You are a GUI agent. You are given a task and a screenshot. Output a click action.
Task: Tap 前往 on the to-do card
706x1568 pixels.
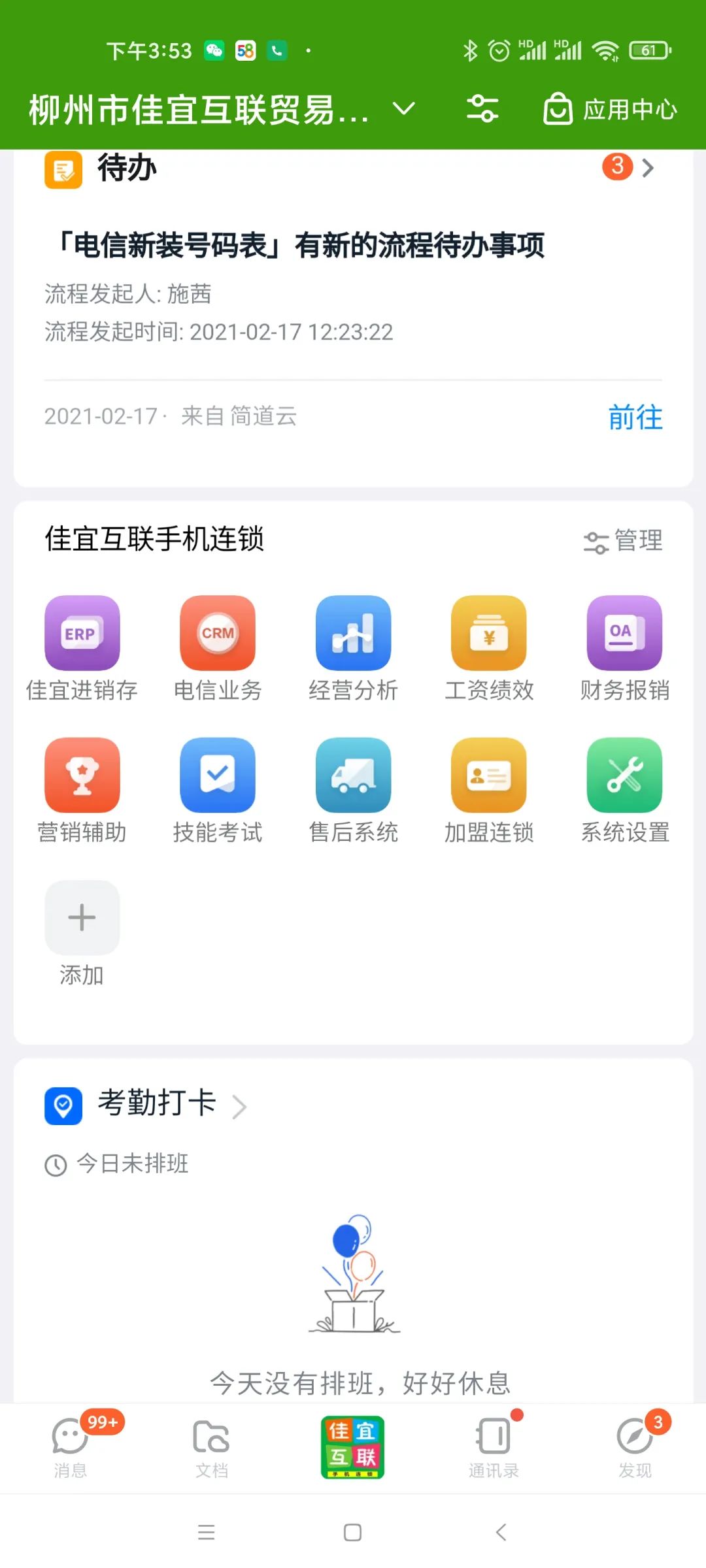pos(635,417)
